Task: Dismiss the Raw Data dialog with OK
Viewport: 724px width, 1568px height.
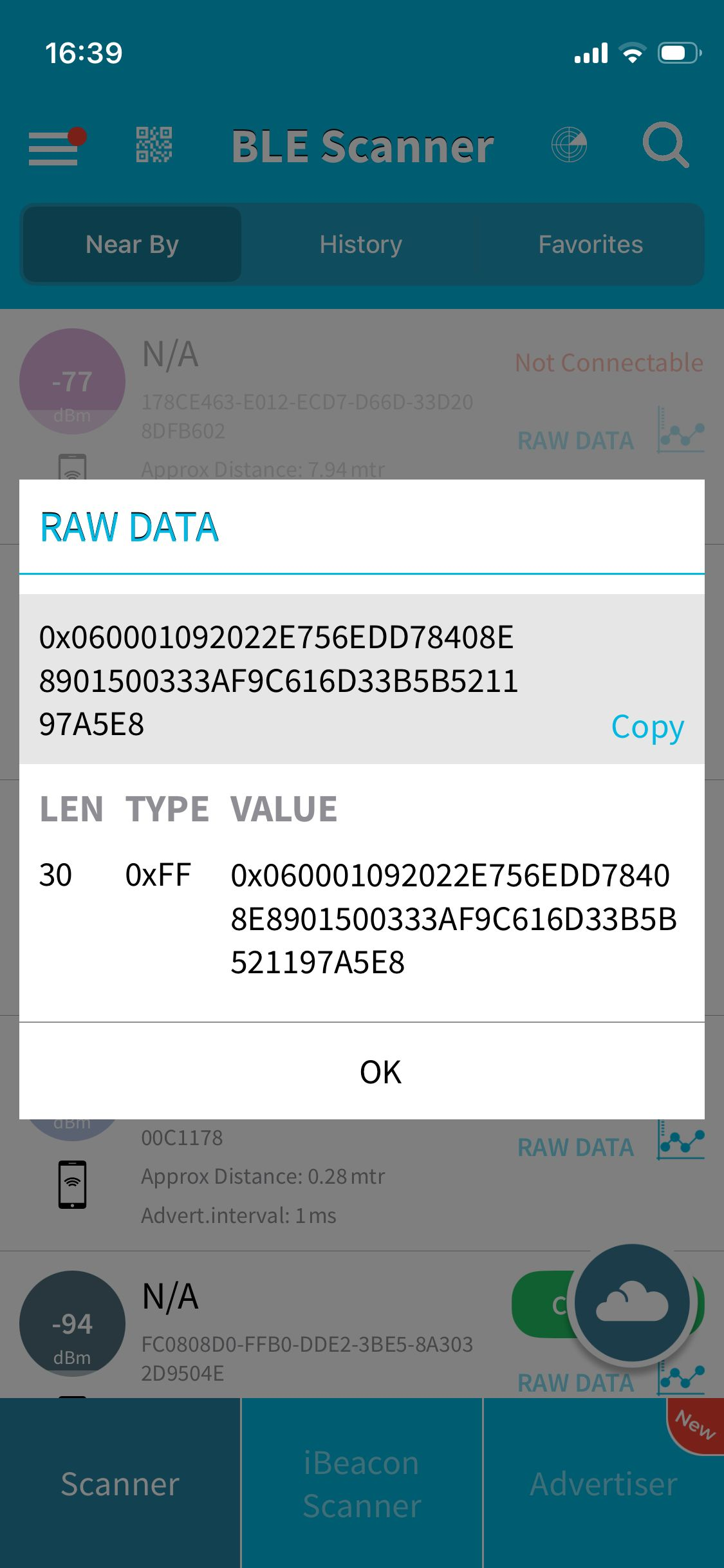Action: (x=380, y=1072)
